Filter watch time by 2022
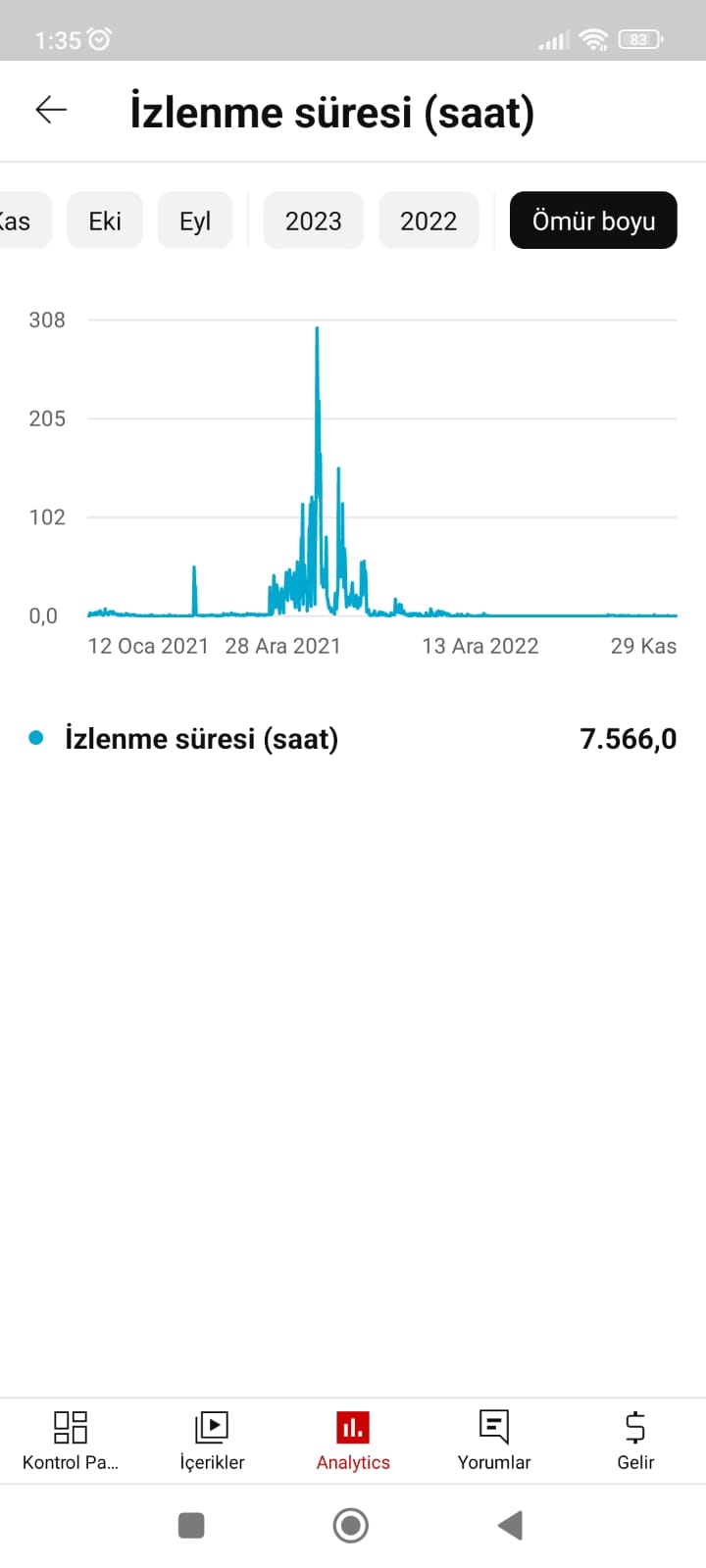This screenshot has height=1568, width=706. point(429,220)
